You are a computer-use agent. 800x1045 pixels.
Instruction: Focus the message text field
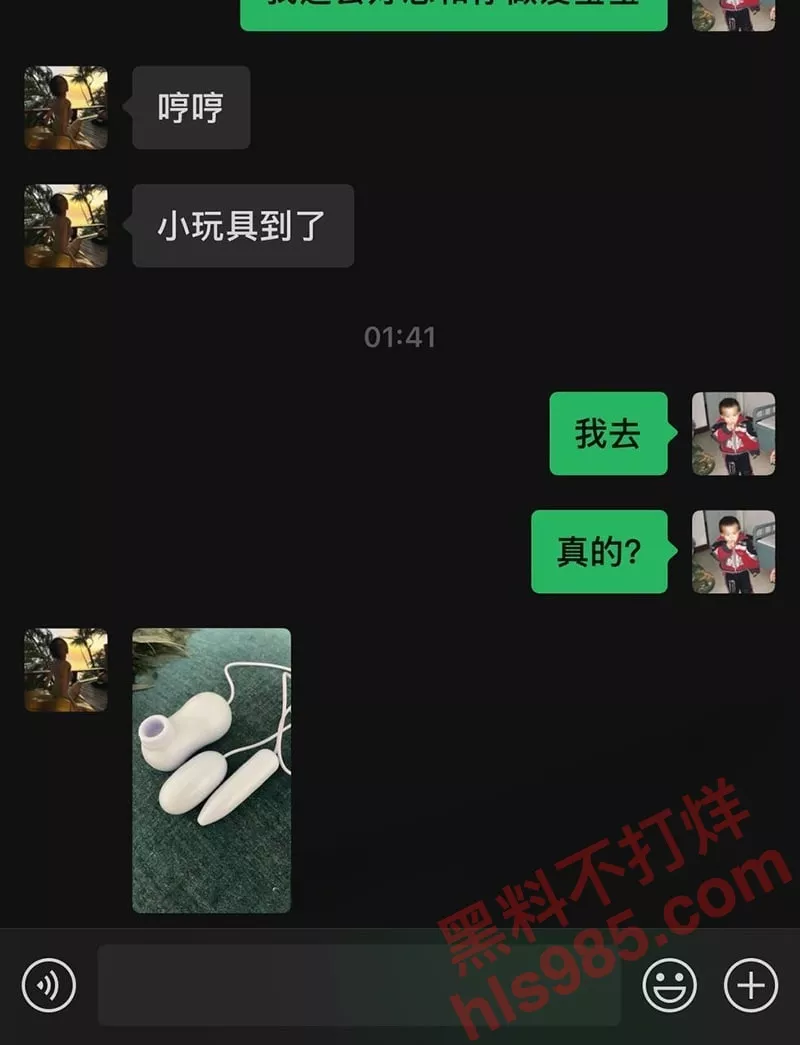click(x=360, y=985)
